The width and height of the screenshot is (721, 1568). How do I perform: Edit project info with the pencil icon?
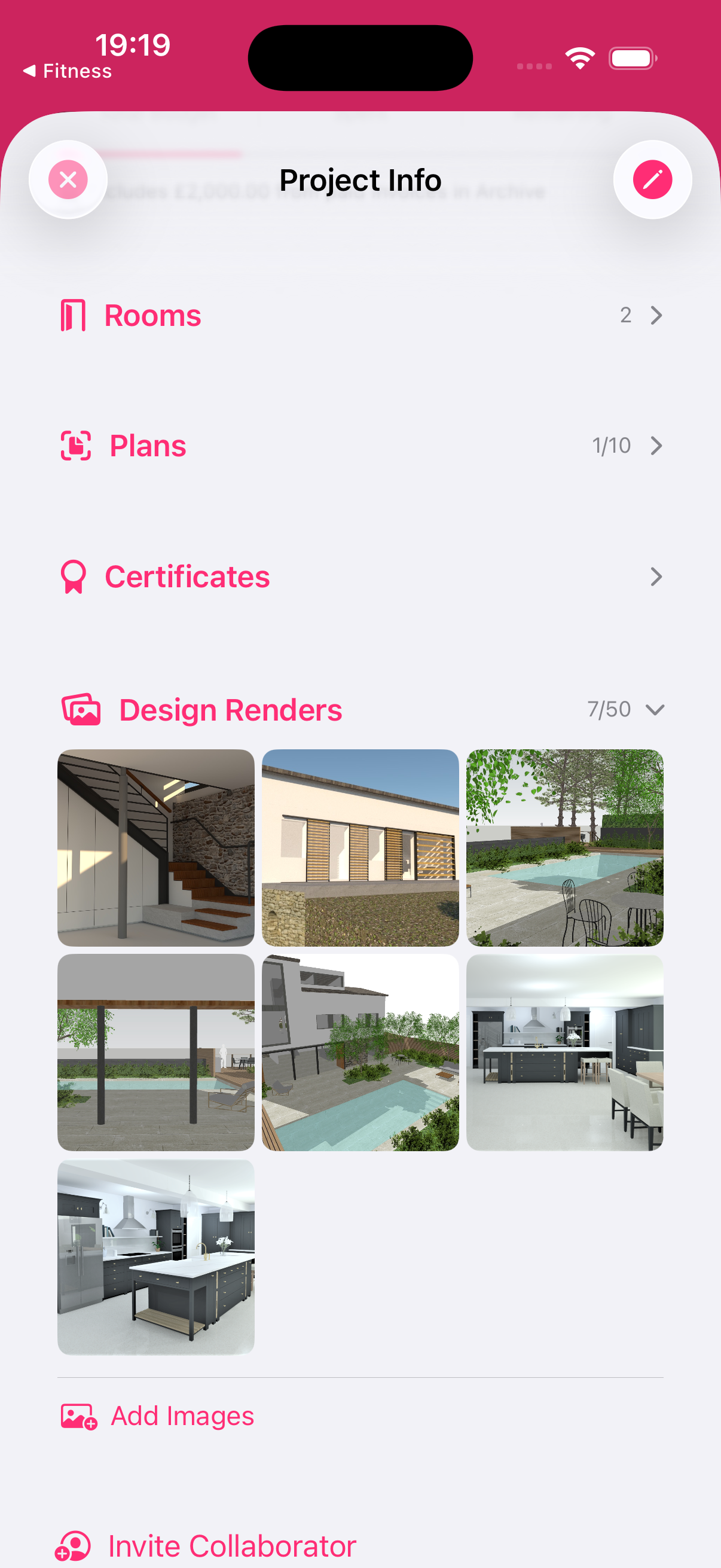pyautogui.click(x=652, y=179)
